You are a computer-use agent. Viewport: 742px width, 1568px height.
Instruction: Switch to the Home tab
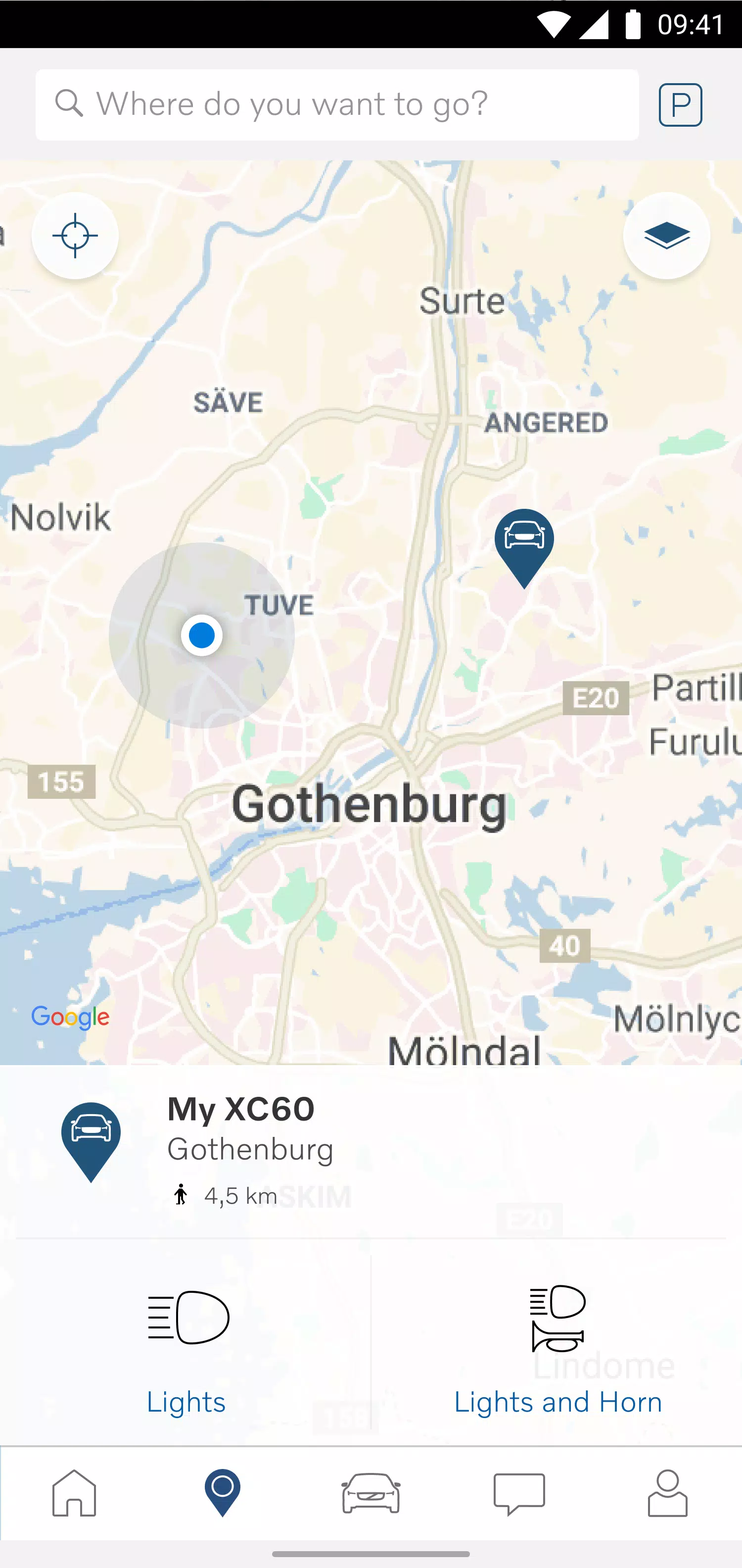[74, 1493]
